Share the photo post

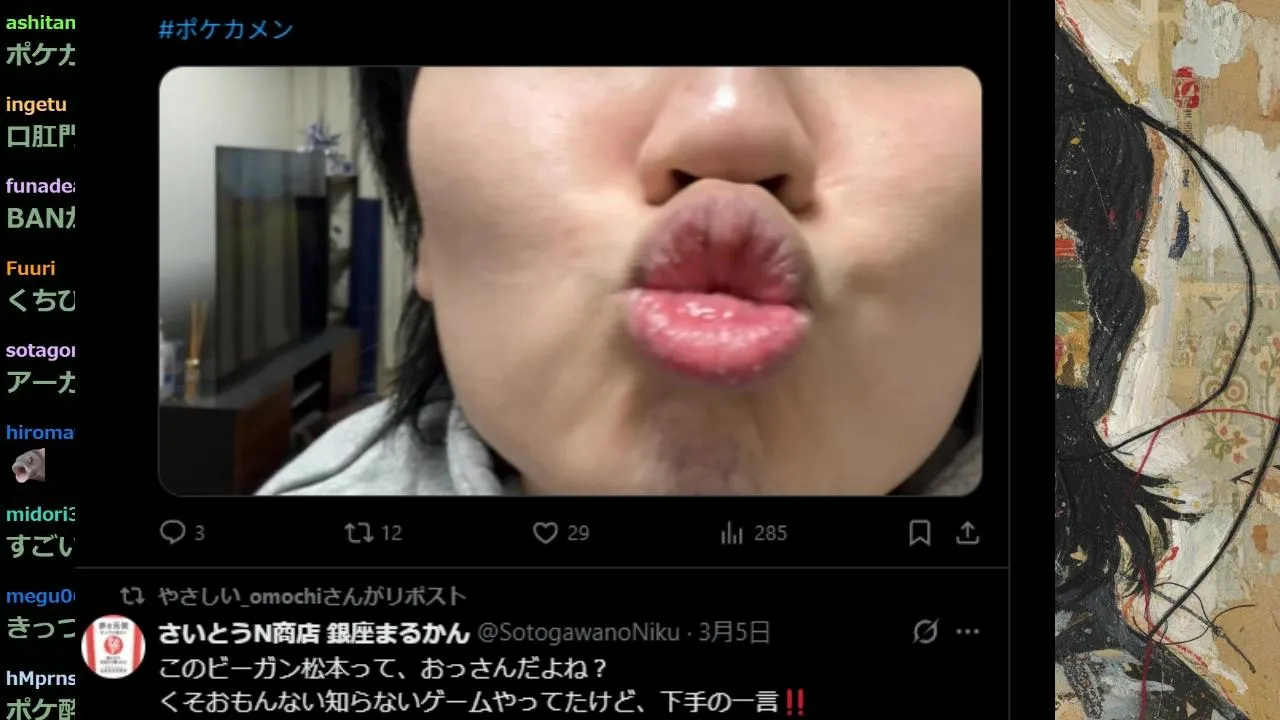pyautogui.click(x=967, y=533)
